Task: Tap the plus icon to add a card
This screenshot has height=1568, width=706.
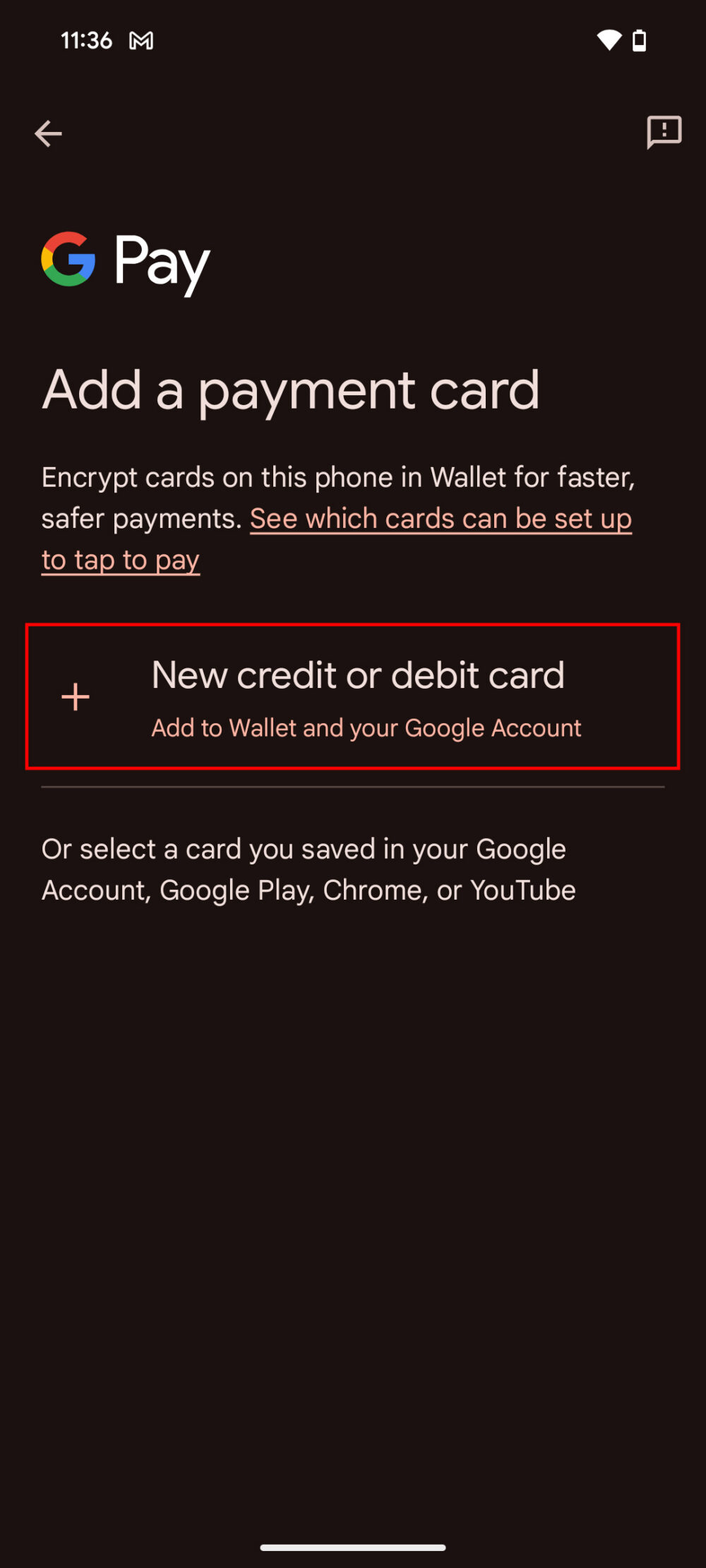Action: click(x=75, y=697)
